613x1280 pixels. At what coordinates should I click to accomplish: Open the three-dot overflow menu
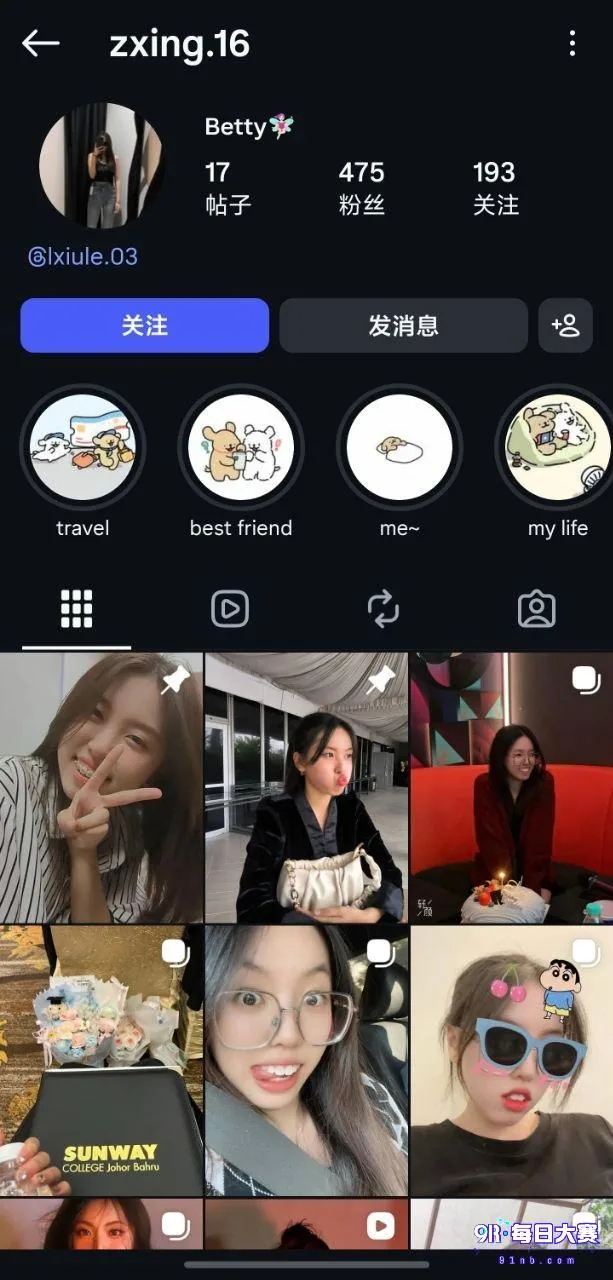tap(572, 43)
